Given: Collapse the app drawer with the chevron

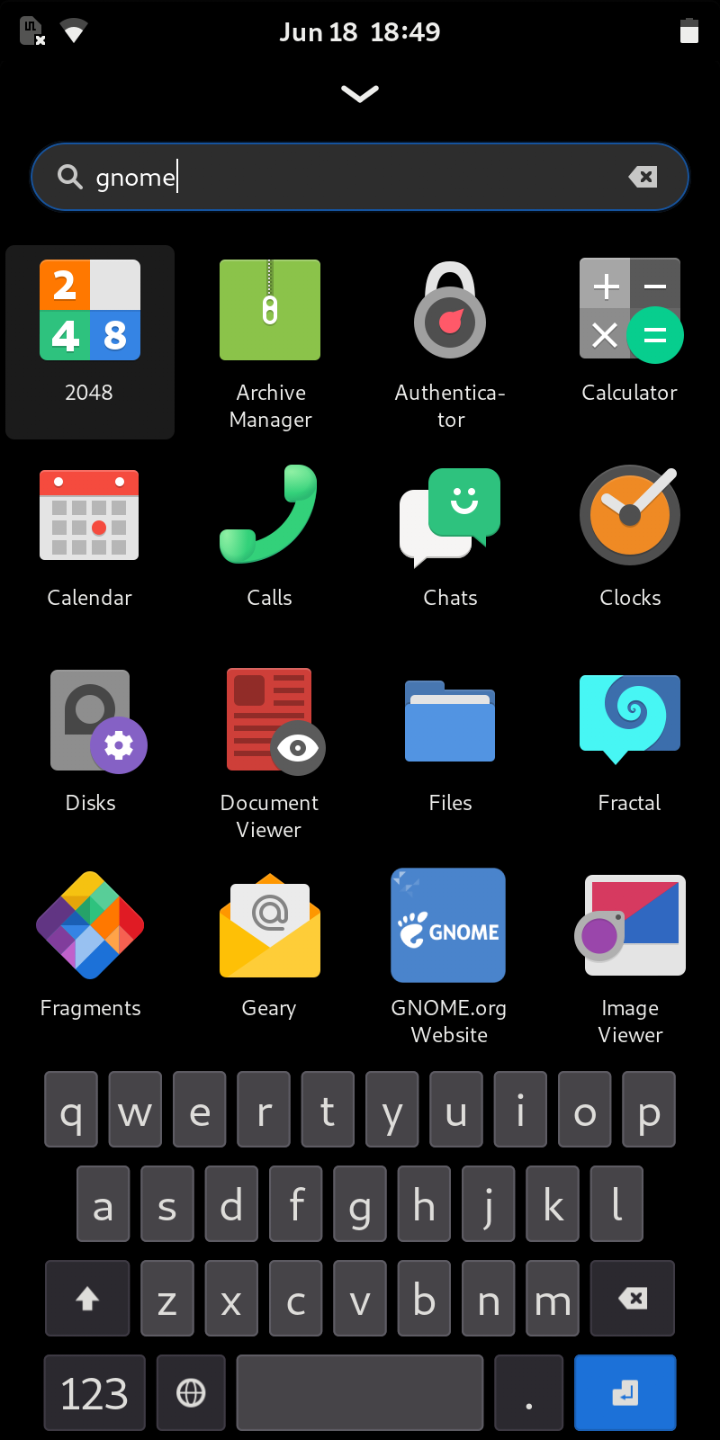Looking at the screenshot, I should pyautogui.click(x=360, y=93).
